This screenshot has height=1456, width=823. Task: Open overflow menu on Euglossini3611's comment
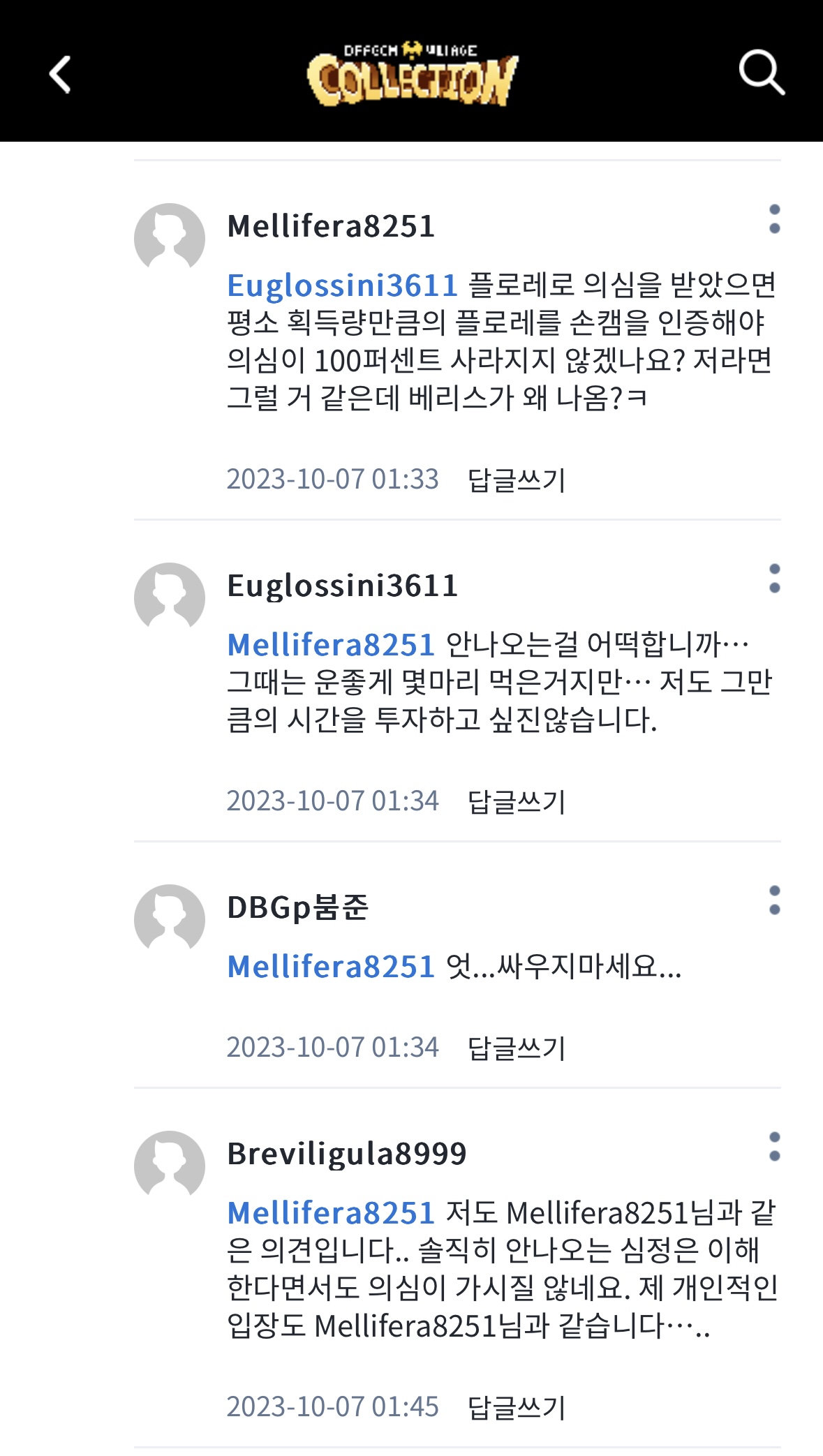coord(773,579)
